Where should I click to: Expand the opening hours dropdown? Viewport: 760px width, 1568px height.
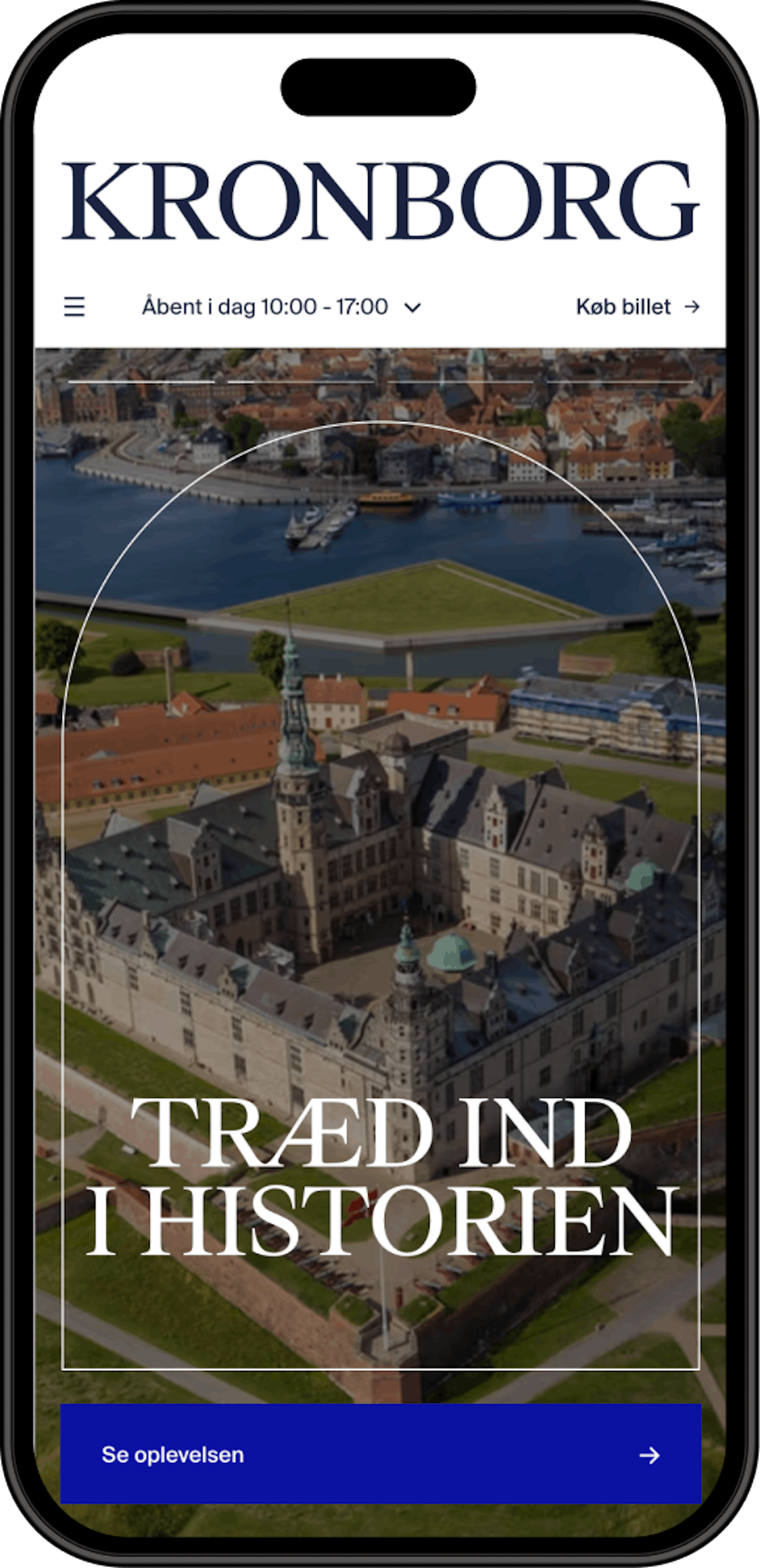tap(412, 307)
